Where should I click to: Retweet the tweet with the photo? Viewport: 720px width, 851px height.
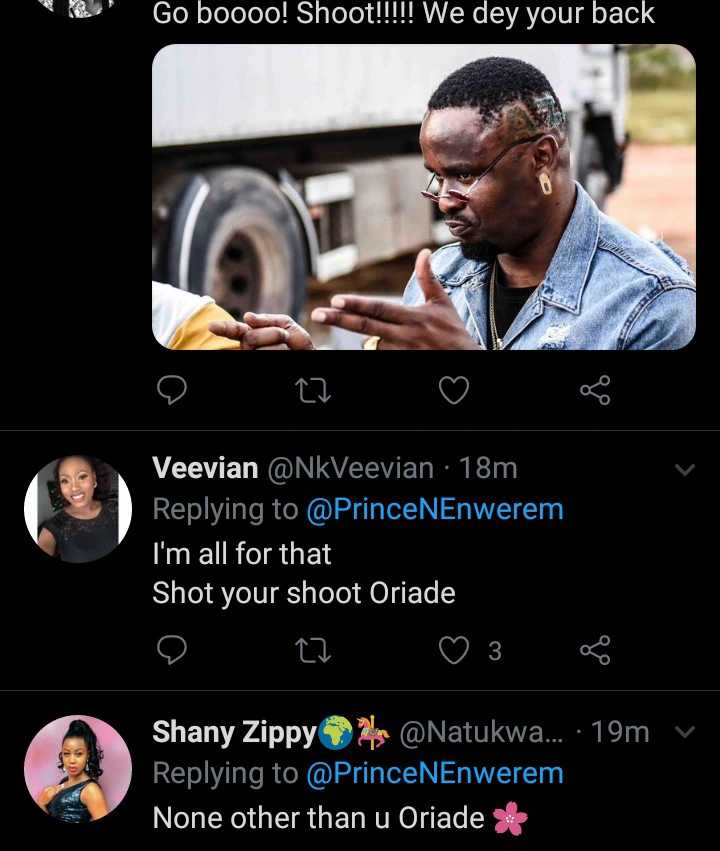[313, 390]
